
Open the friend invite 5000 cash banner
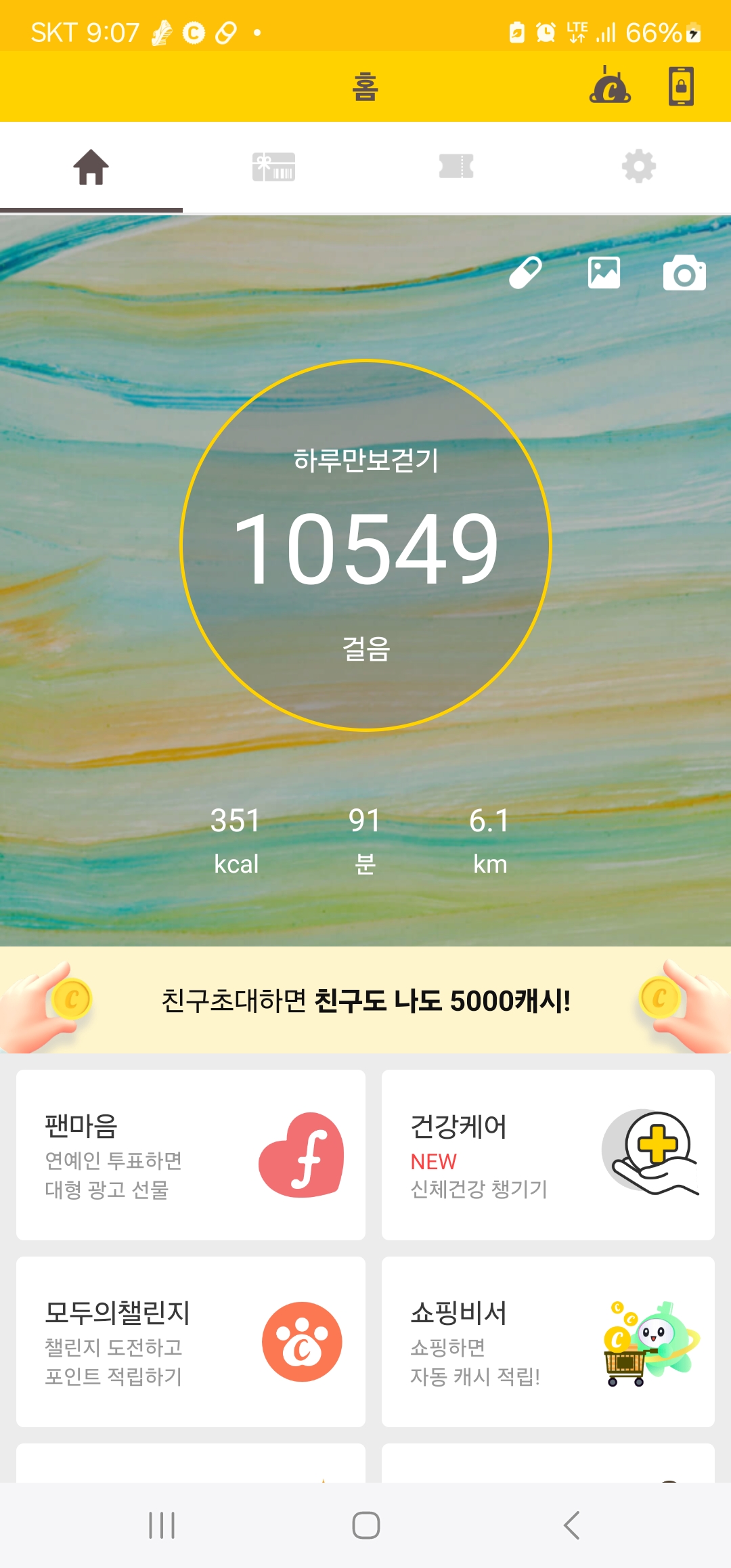pyautogui.click(x=365, y=1001)
